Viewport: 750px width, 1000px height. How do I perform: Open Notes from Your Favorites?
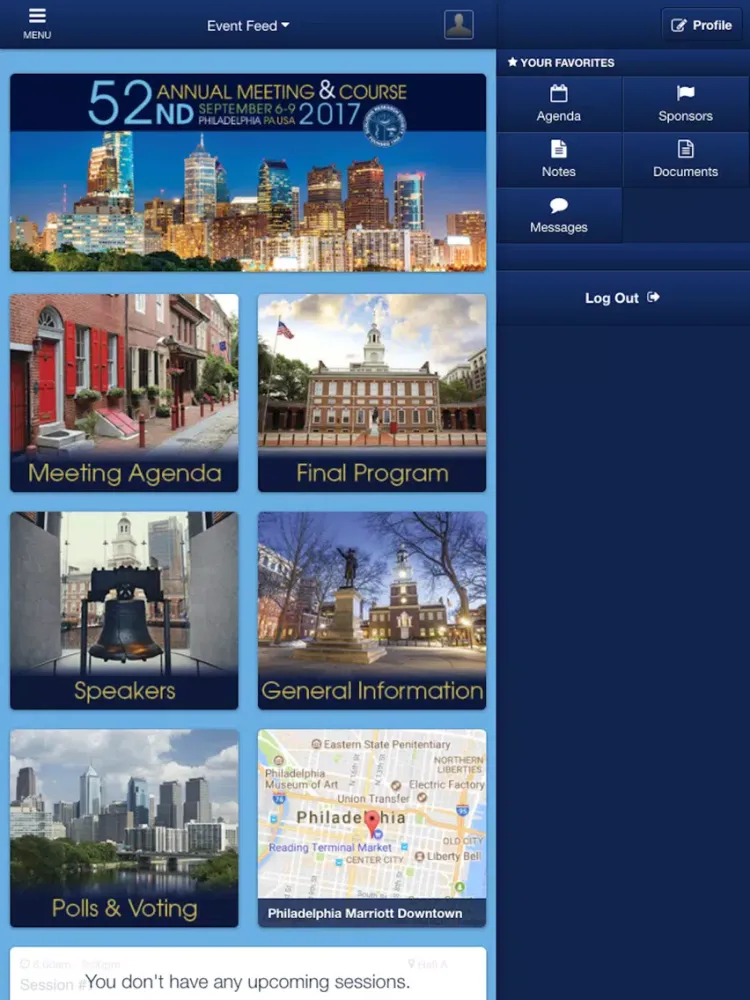click(x=558, y=161)
